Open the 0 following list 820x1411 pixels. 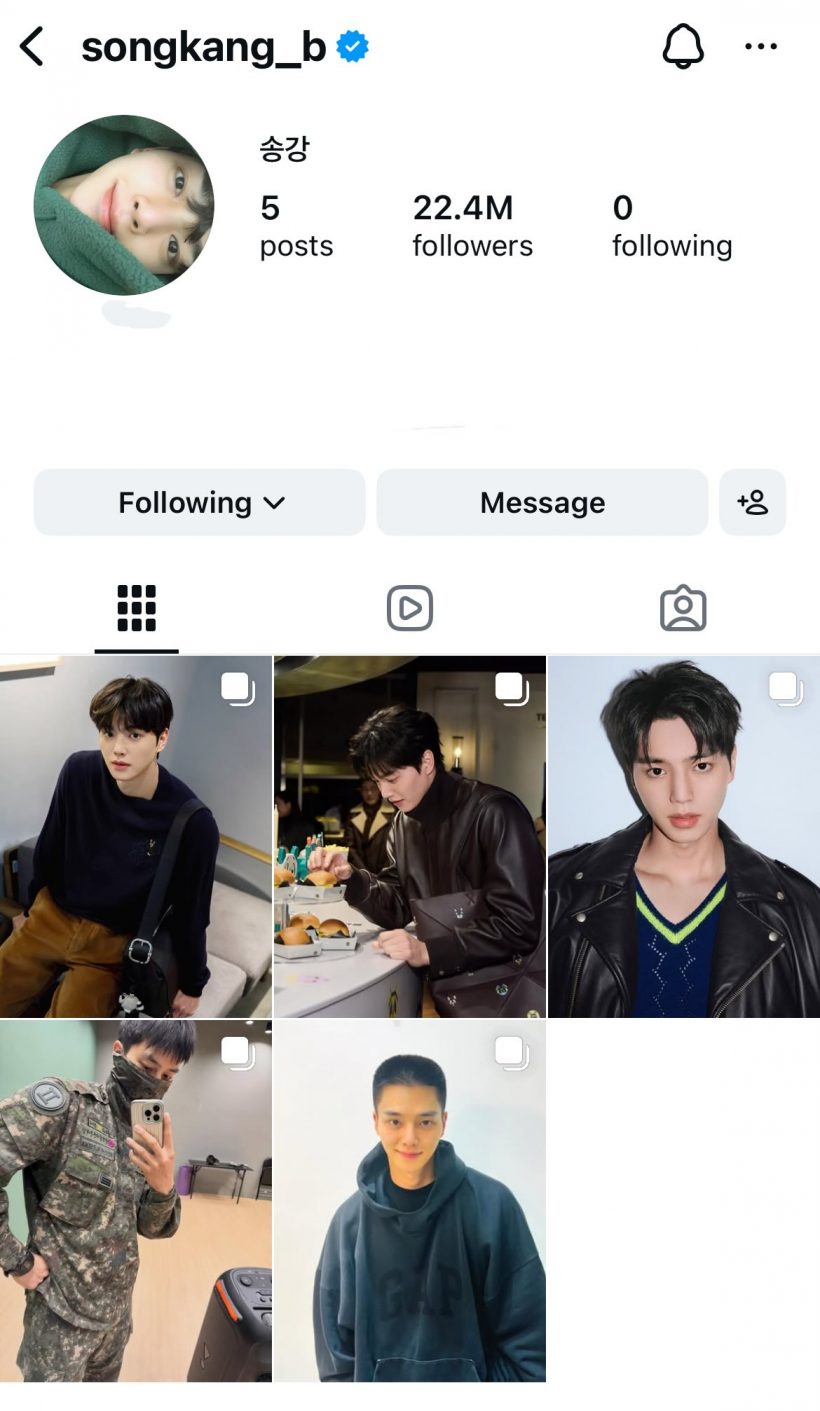pos(671,226)
